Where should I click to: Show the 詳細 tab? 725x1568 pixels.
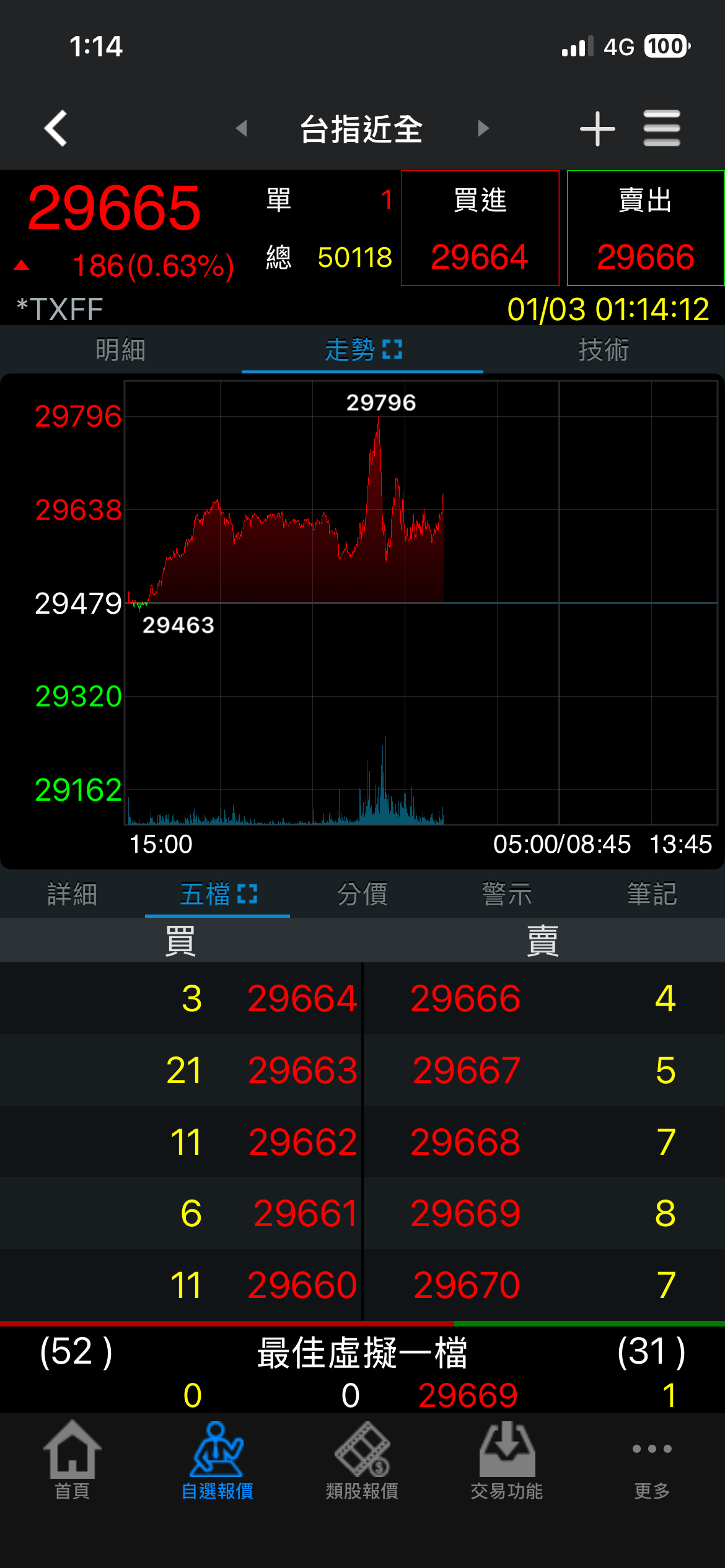pos(72,894)
